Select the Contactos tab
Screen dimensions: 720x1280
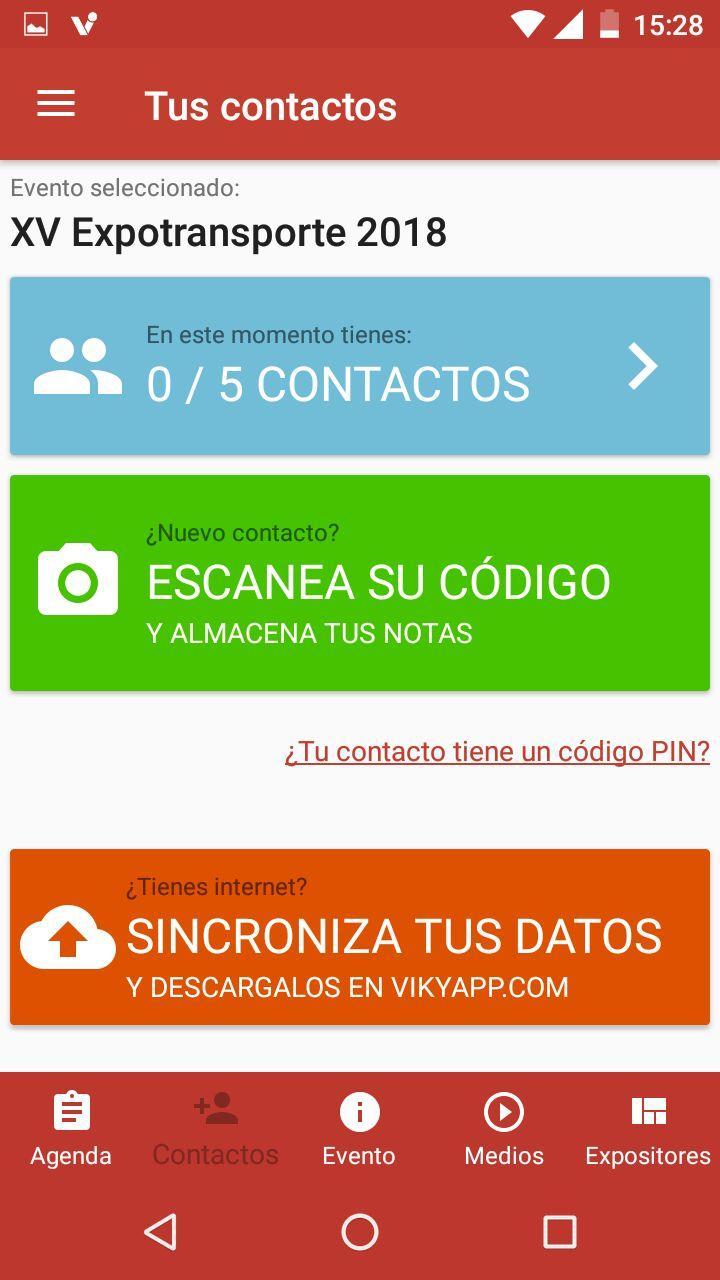coord(215,1130)
